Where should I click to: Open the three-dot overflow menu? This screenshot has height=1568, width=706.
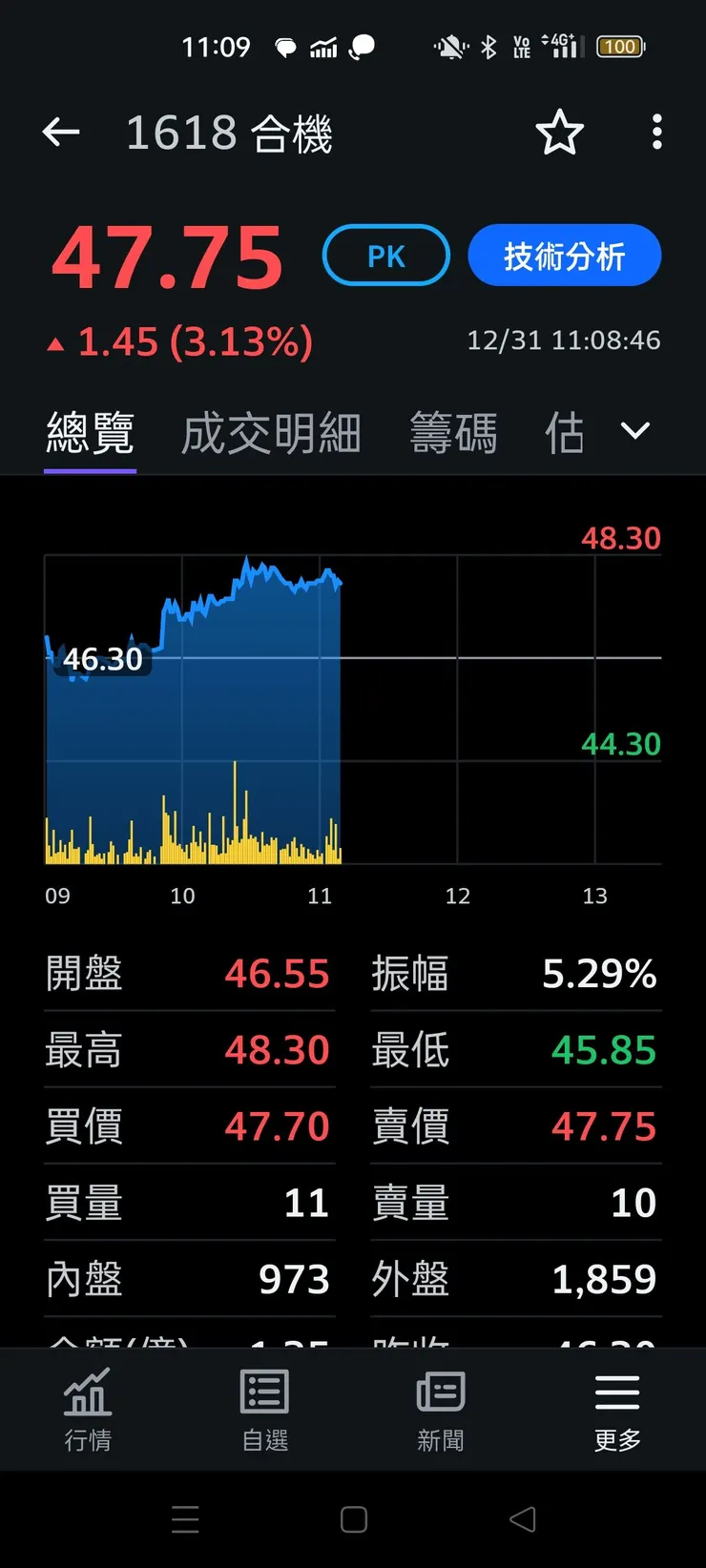point(656,133)
